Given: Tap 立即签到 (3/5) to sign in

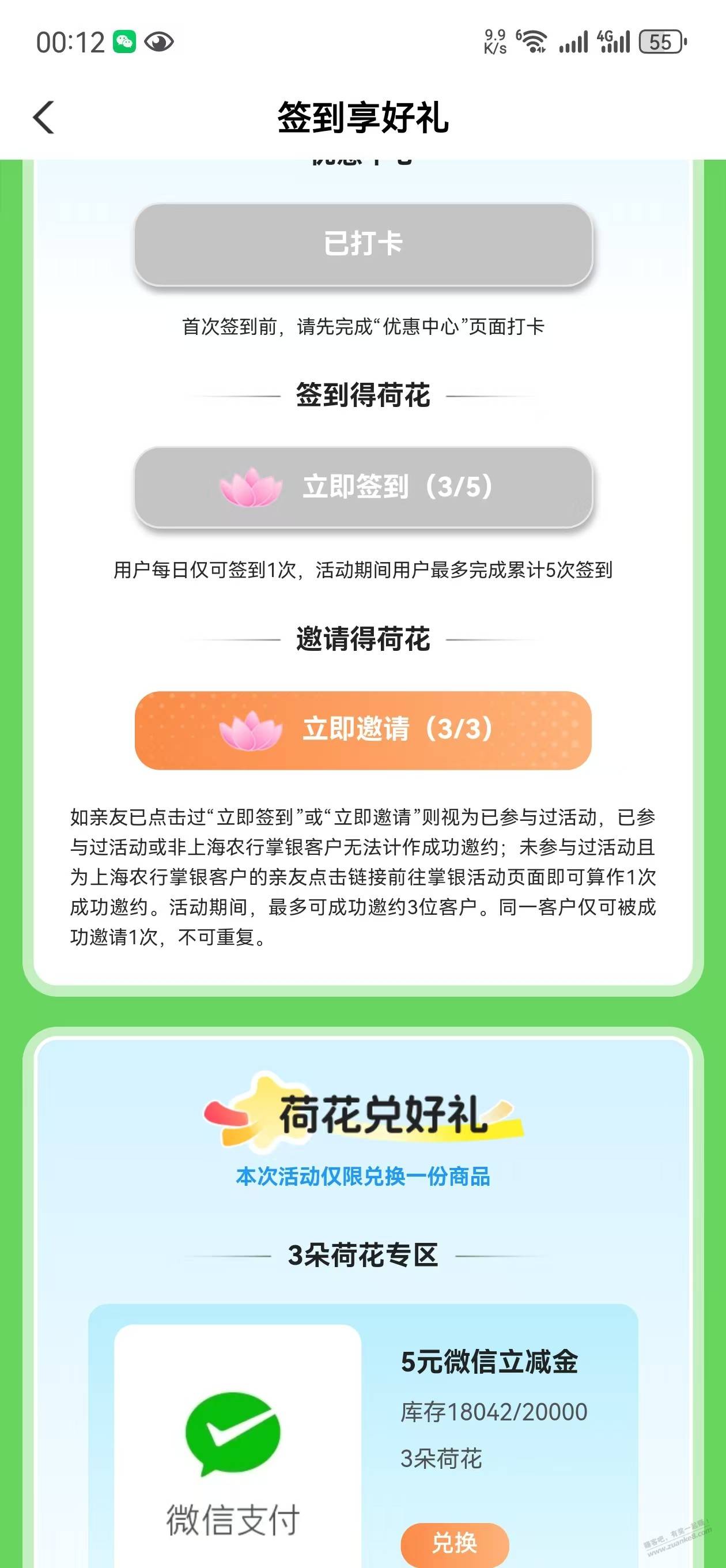Looking at the screenshot, I should [364, 487].
